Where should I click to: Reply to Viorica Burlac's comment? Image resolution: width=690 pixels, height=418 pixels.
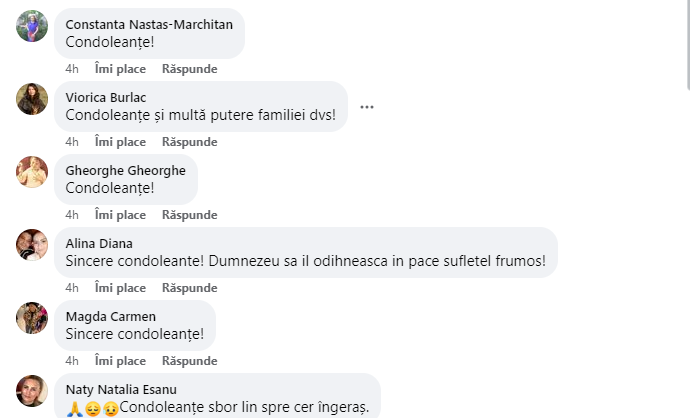pyautogui.click(x=189, y=142)
